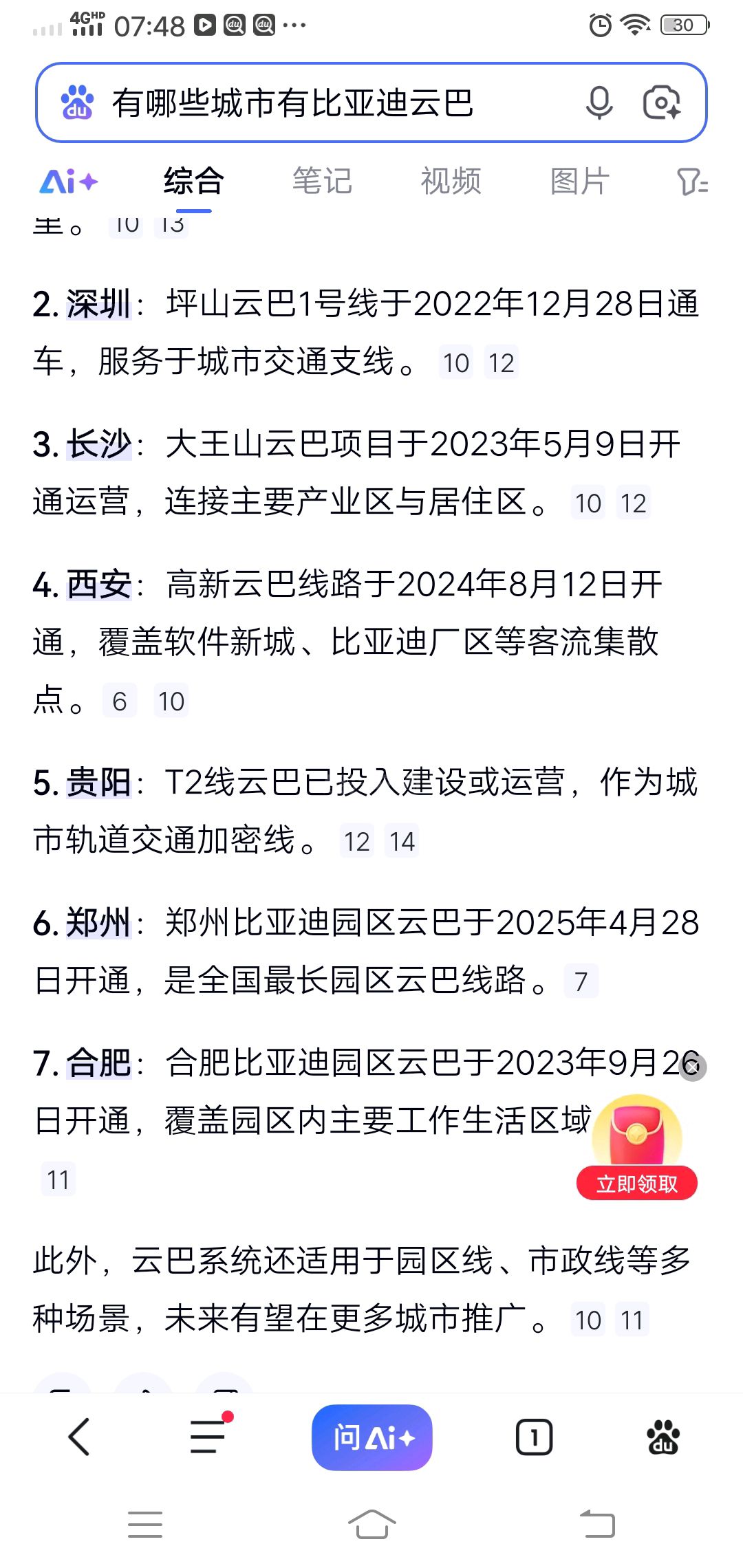Switch to the Ai+ tab
This screenshot has height=1568, width=743.
[69, 182]
